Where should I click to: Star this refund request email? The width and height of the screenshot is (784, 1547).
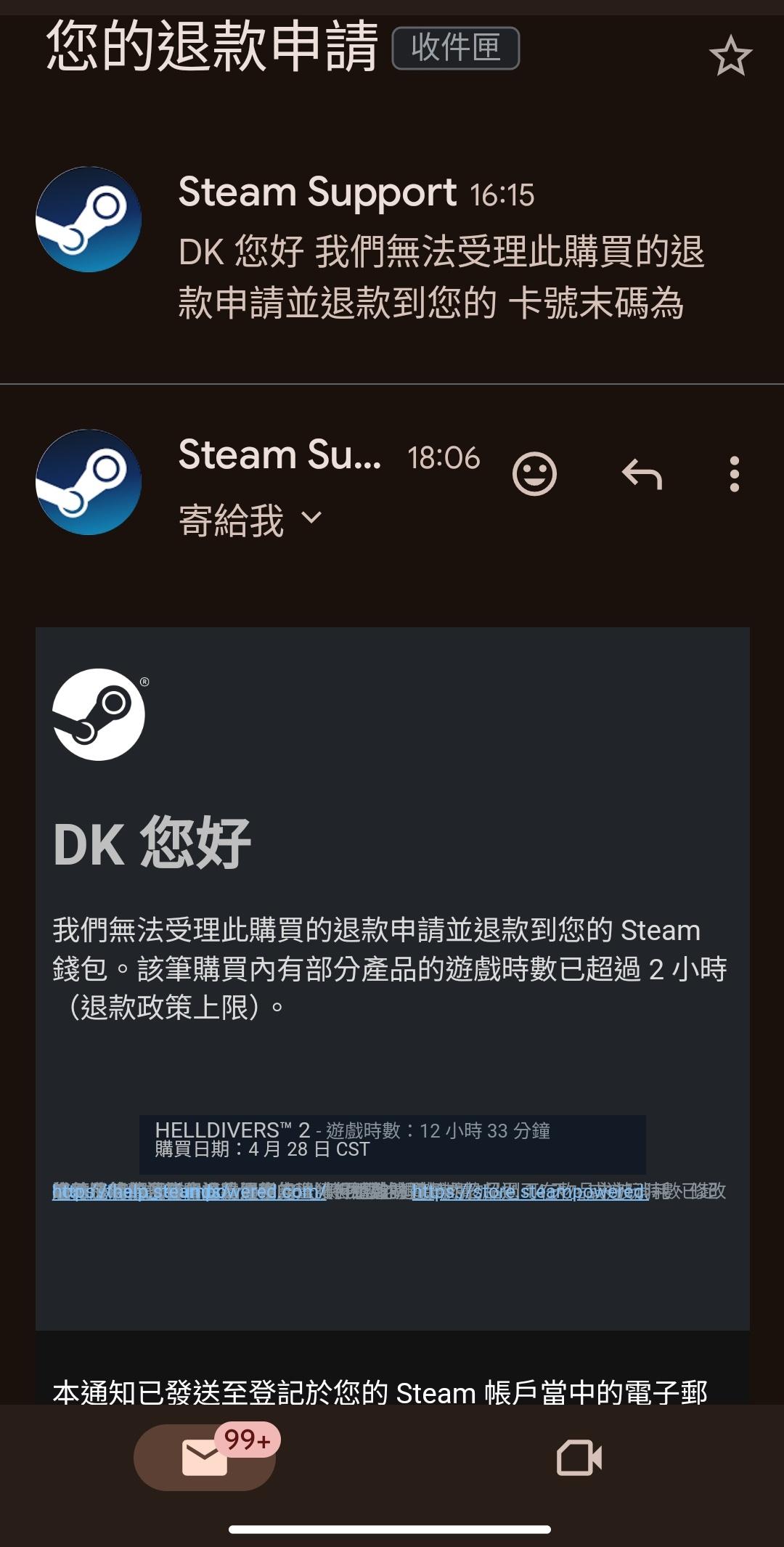730,56
